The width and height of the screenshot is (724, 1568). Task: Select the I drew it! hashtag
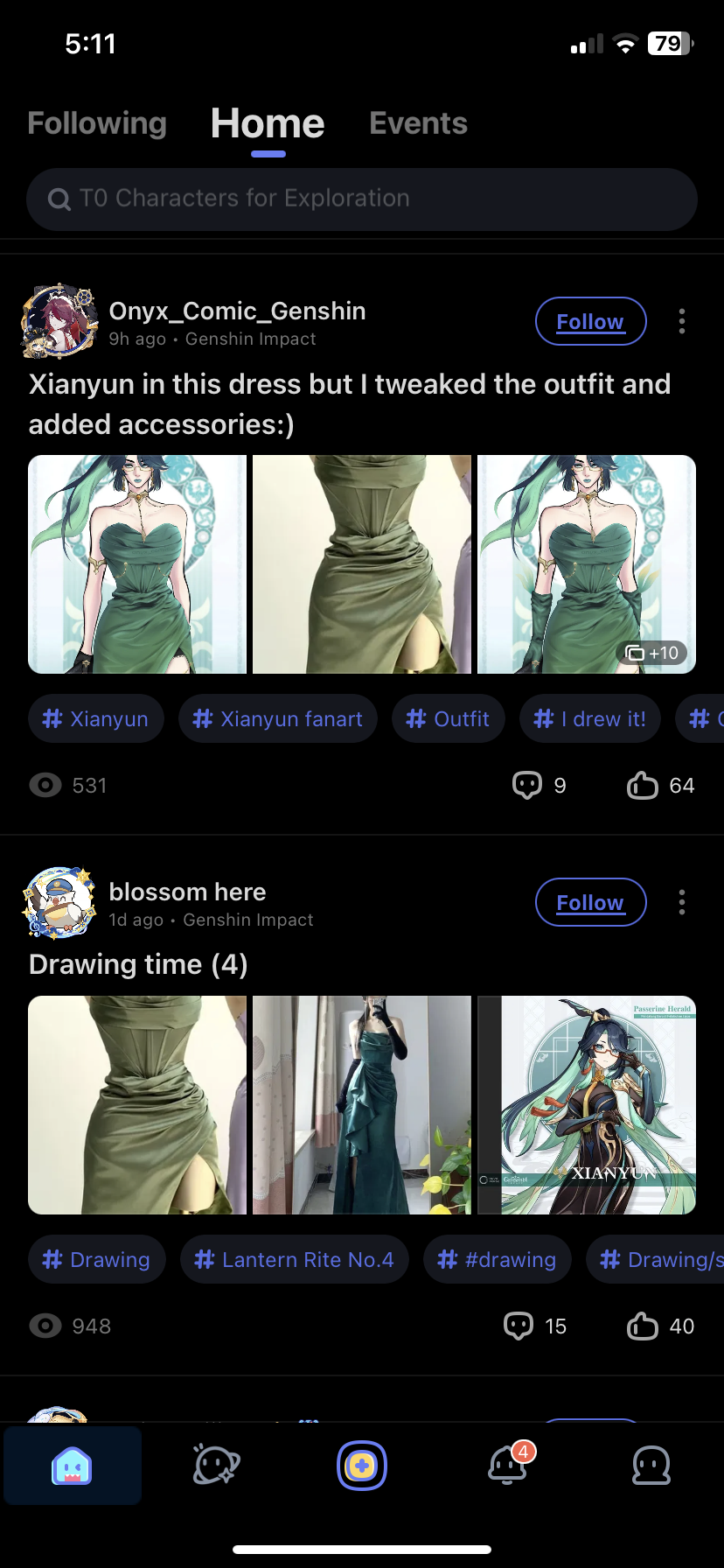coord(590,718)
